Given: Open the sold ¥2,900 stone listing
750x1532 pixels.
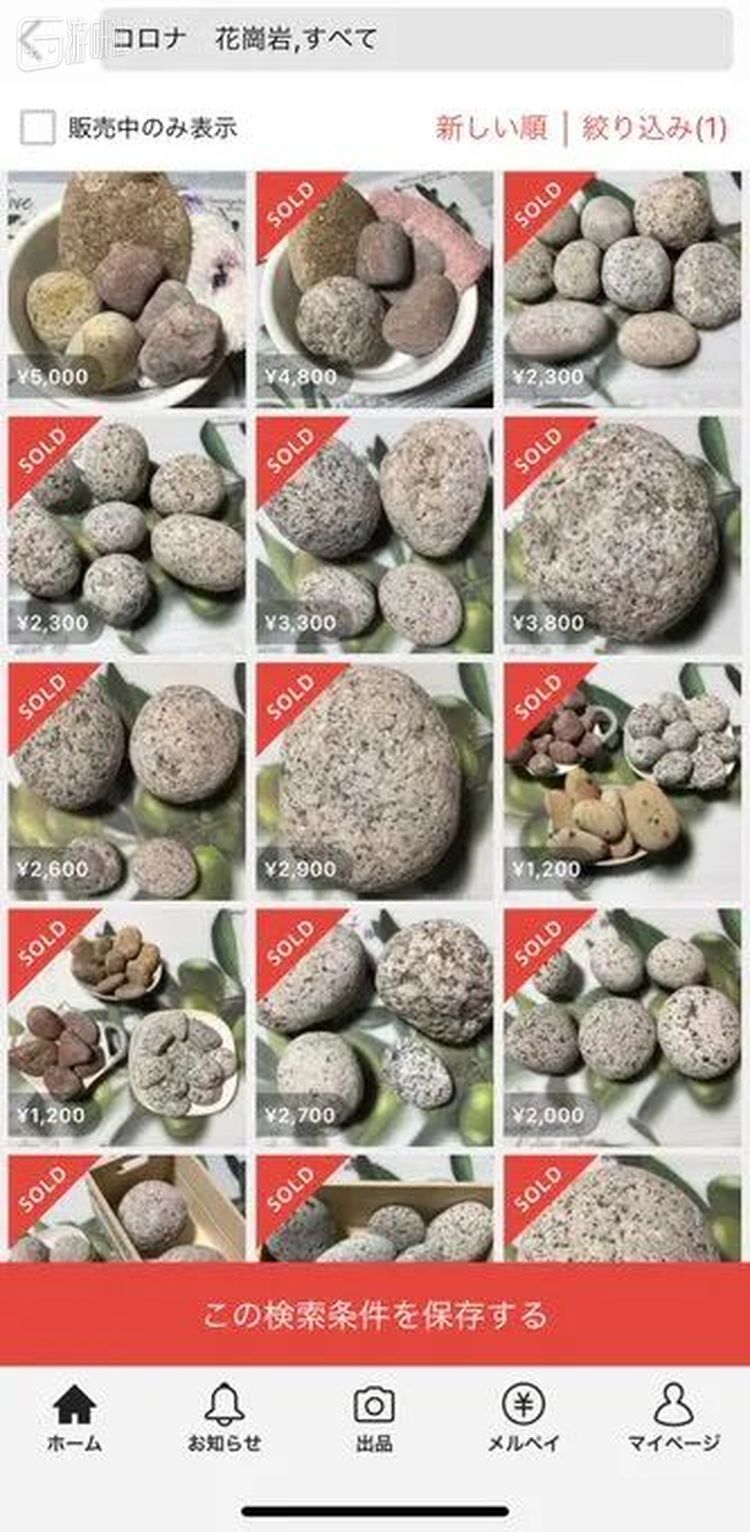Looking at the screenshot, I should point(374,781).
